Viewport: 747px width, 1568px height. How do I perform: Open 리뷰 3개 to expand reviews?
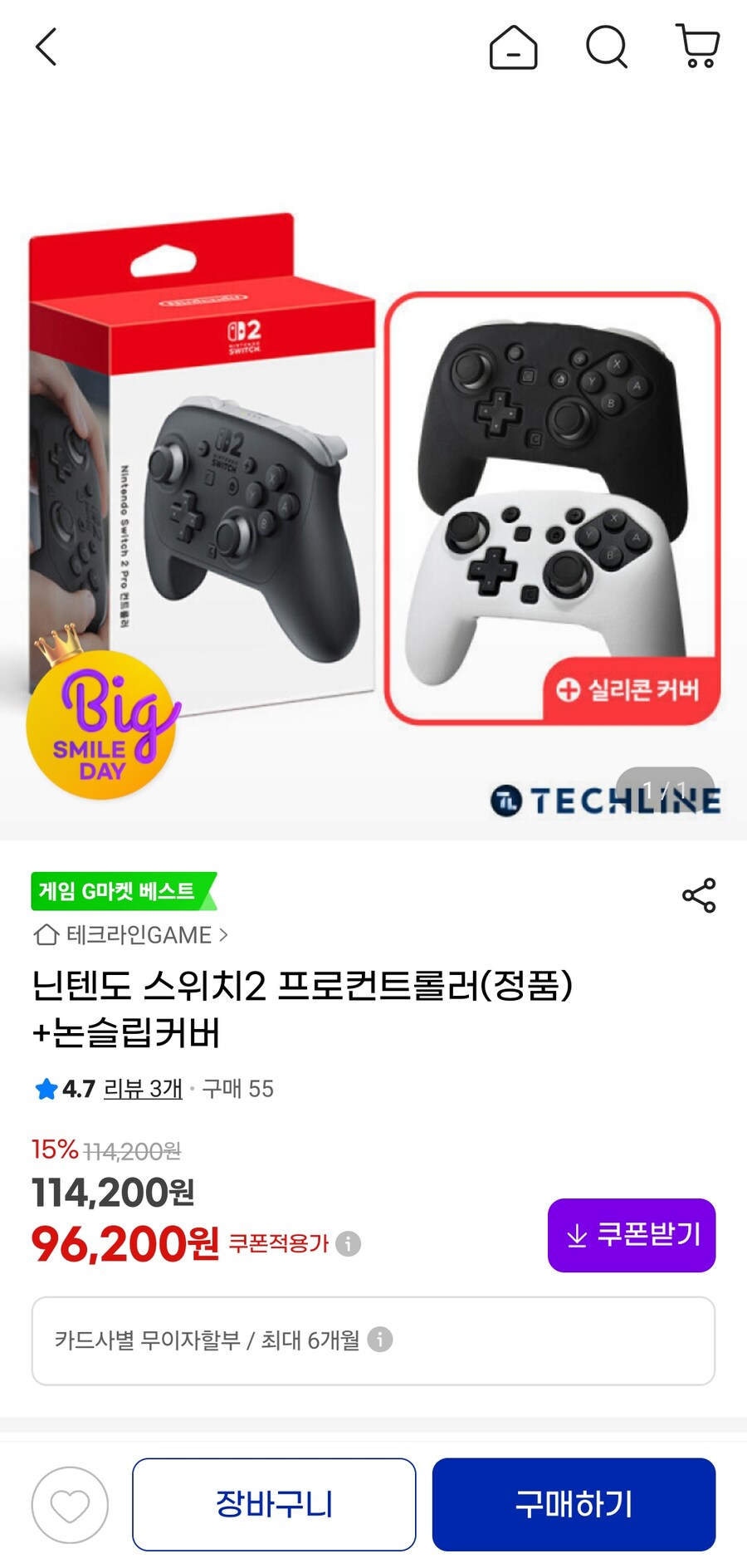pos(141,1088)
